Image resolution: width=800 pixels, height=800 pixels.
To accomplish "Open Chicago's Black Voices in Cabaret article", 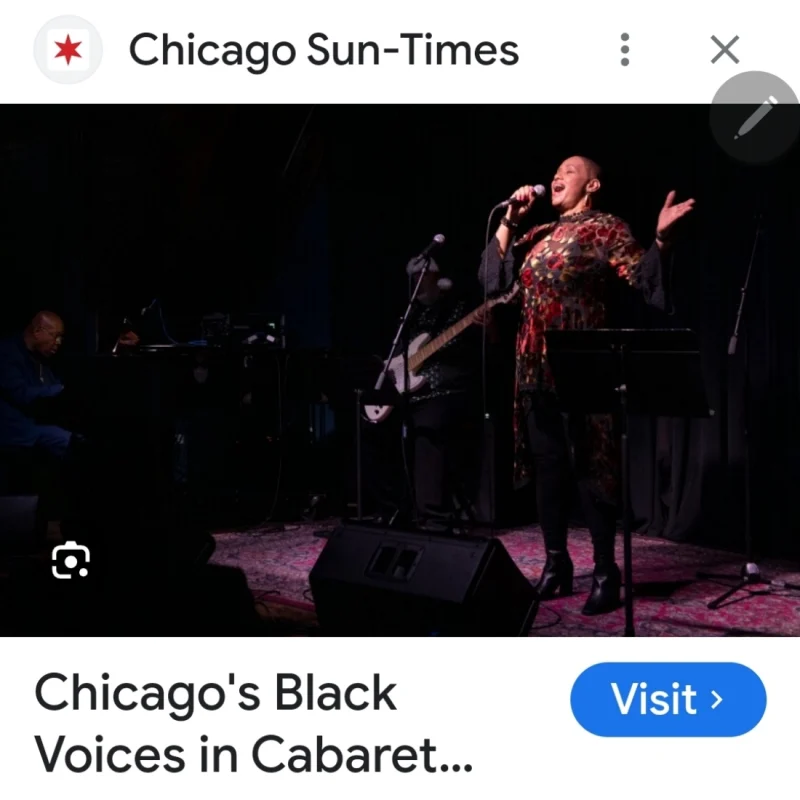I will point(252,725).
